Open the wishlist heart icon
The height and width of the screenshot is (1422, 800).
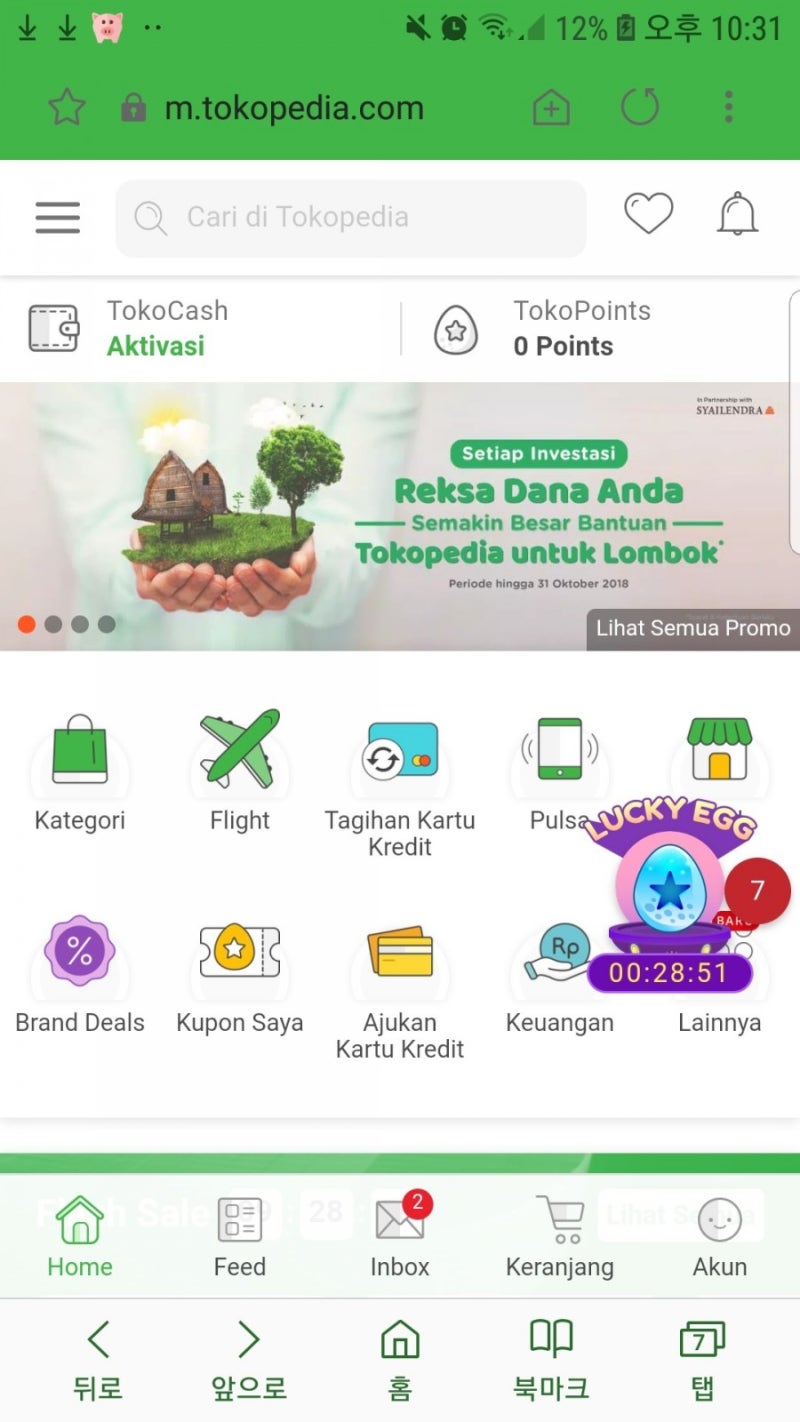coord(648,213)
